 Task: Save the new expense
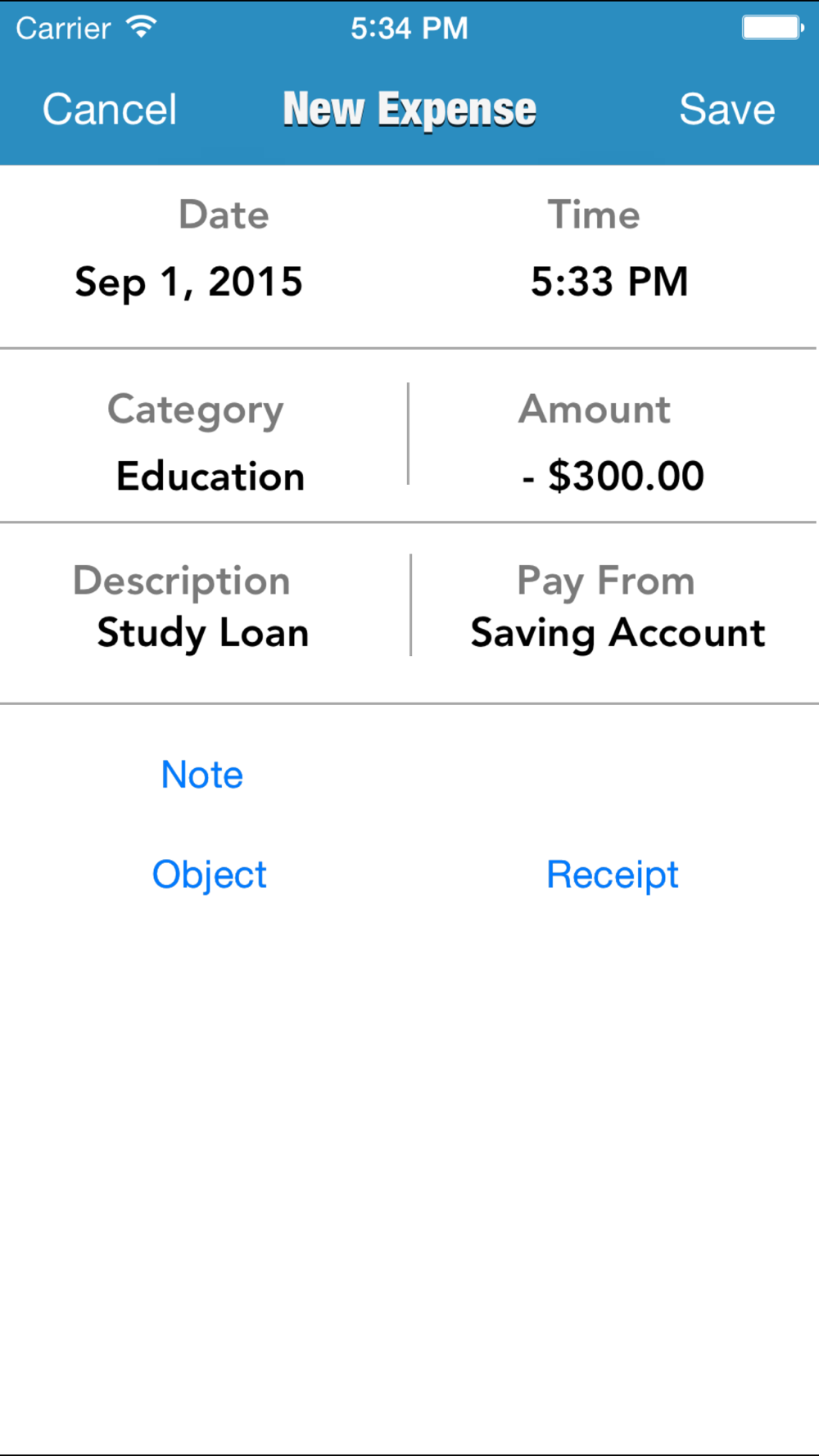726,110
